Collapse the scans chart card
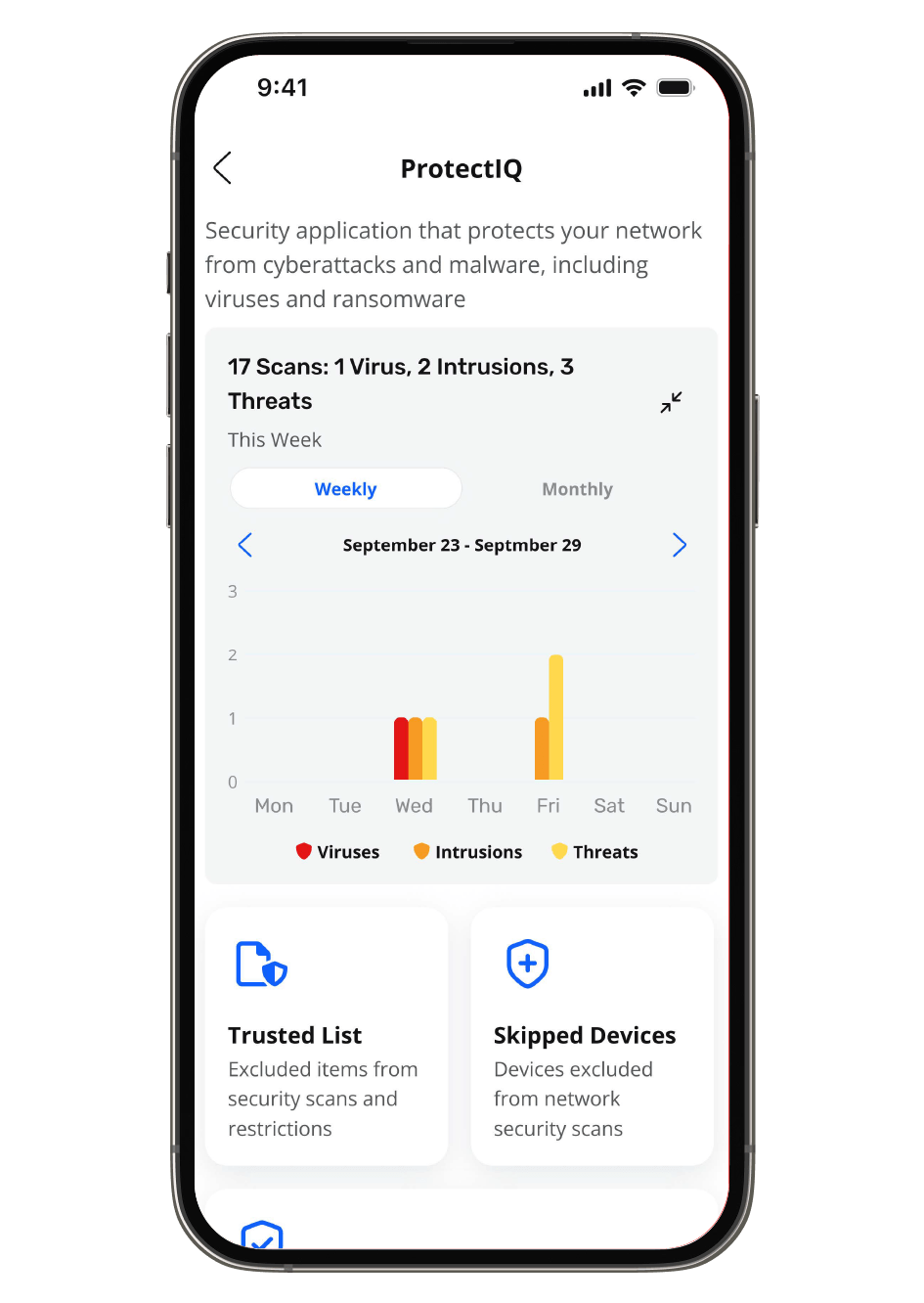The height and width of the screenshot is (1303, 924). tap(671, 402)
